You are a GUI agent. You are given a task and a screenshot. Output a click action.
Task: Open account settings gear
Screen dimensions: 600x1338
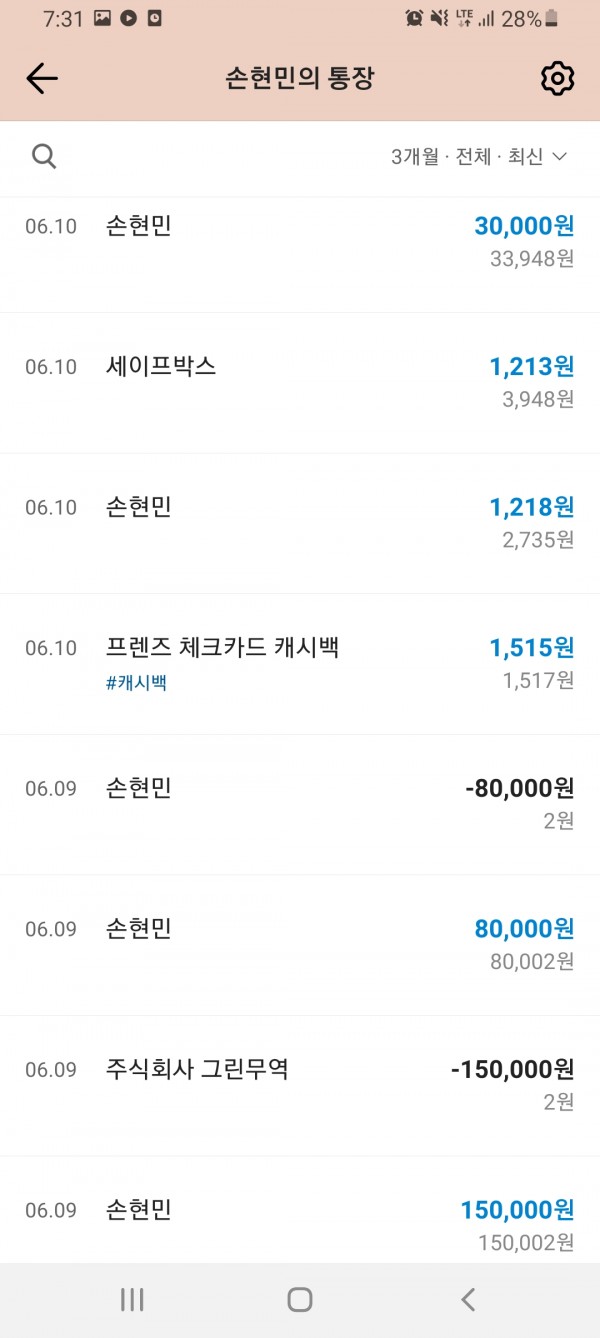[557, 79]
